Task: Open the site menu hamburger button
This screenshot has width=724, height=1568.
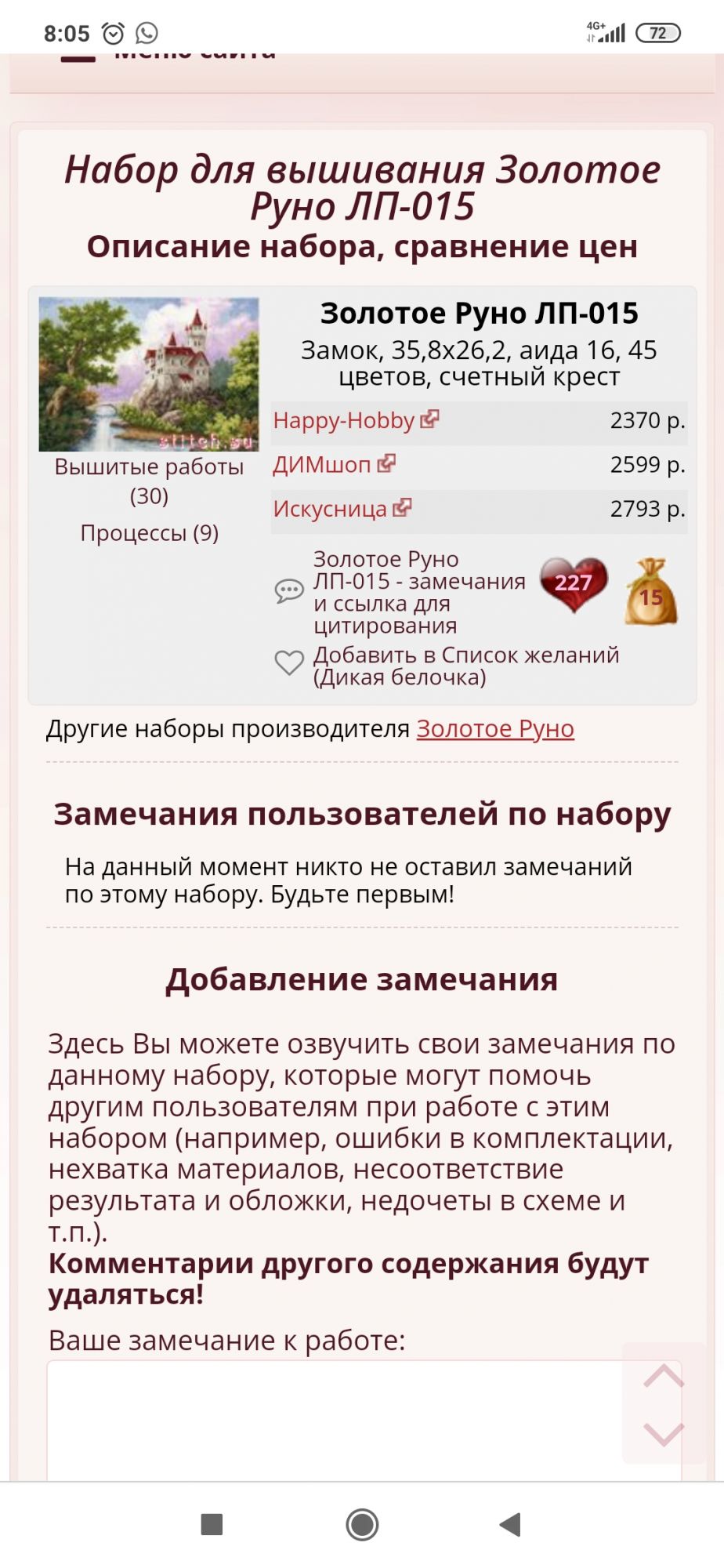Action: [x=78, y=58]
